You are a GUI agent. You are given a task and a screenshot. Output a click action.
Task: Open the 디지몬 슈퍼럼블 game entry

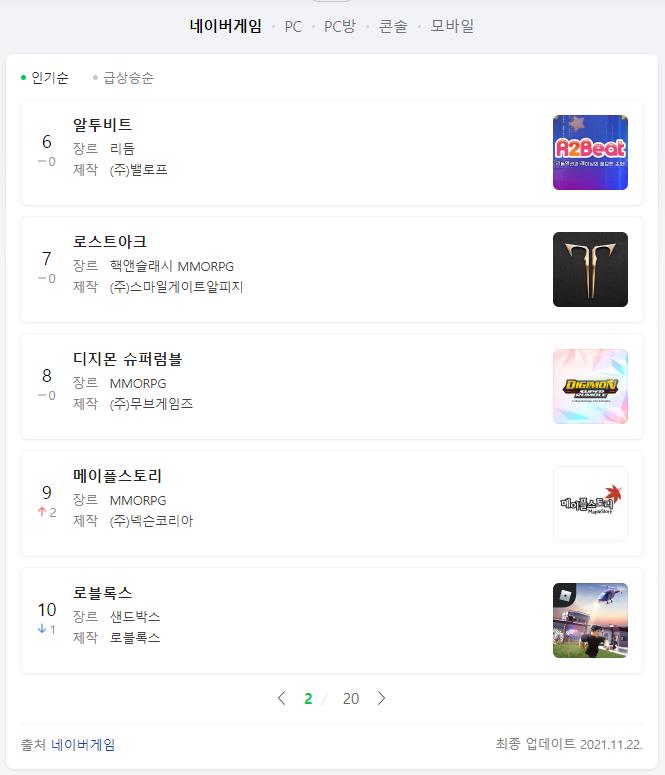pos(128,359)
